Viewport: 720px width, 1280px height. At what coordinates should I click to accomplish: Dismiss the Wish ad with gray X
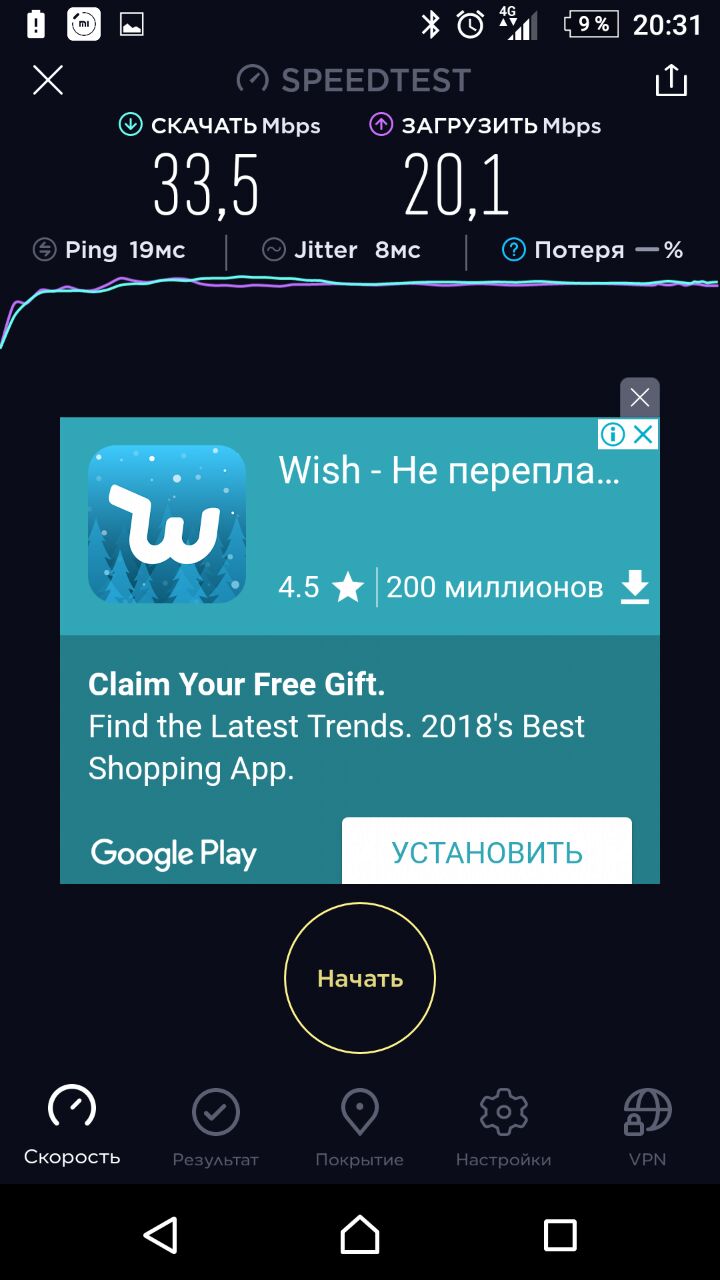pos(640,398)
